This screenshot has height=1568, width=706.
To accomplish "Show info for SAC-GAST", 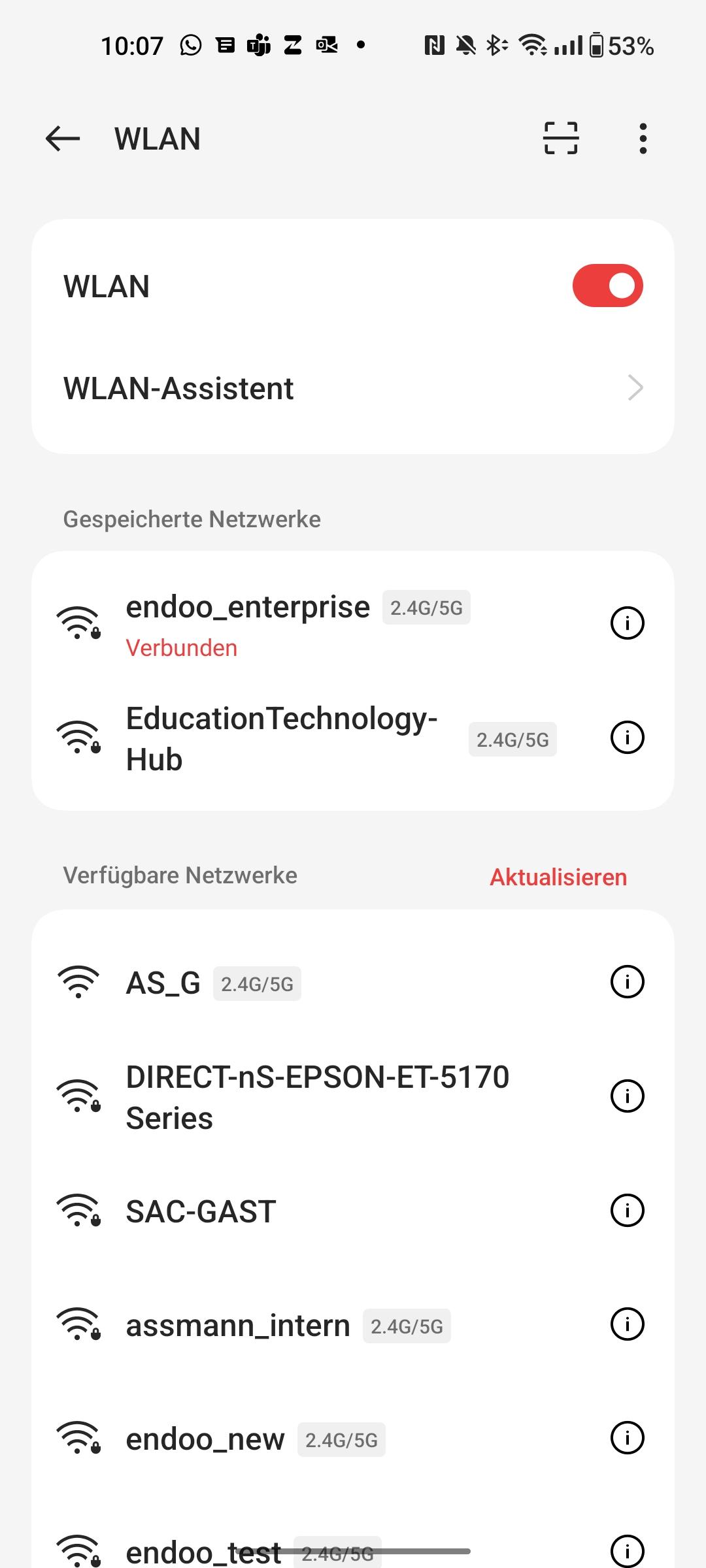I will tap(627, 1210).
